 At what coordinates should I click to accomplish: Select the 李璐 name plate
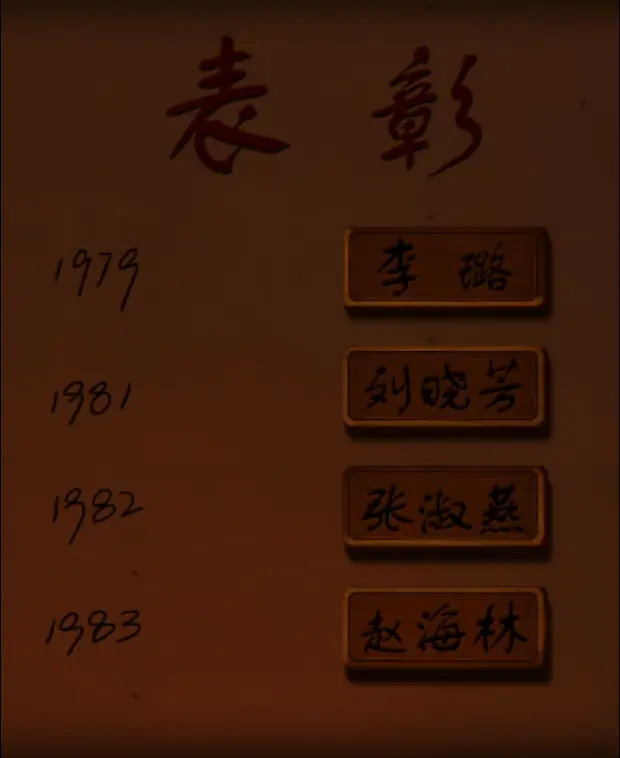(x=445, y=268)
